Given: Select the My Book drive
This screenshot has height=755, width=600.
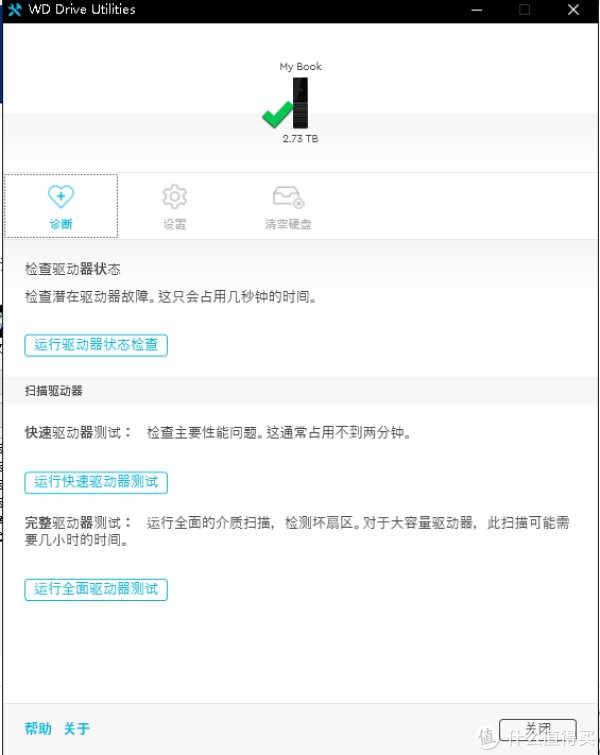Looking at the screenshot, I should (299, 103).
